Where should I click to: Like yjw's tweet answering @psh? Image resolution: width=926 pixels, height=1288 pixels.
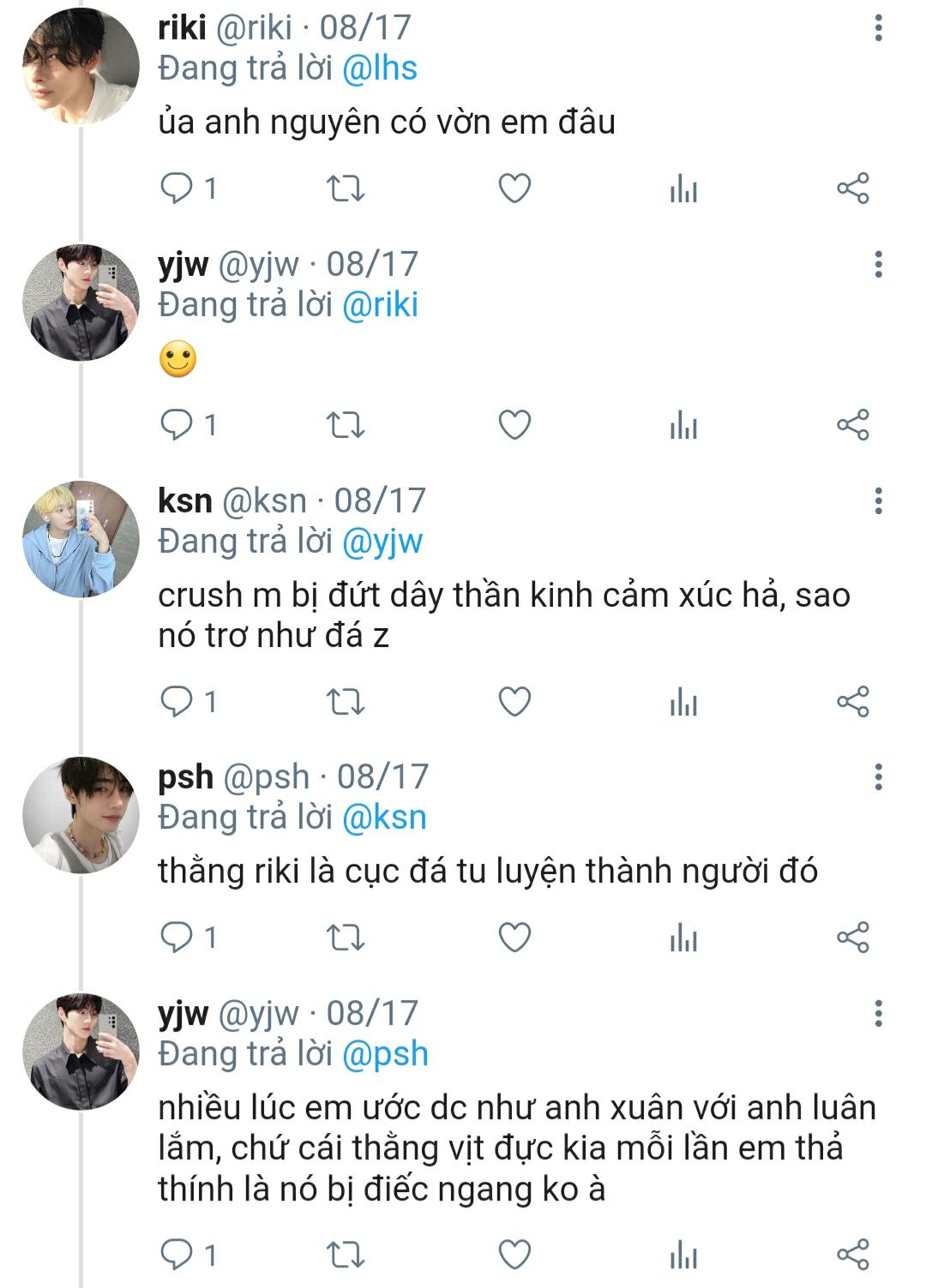(514, 1255)
